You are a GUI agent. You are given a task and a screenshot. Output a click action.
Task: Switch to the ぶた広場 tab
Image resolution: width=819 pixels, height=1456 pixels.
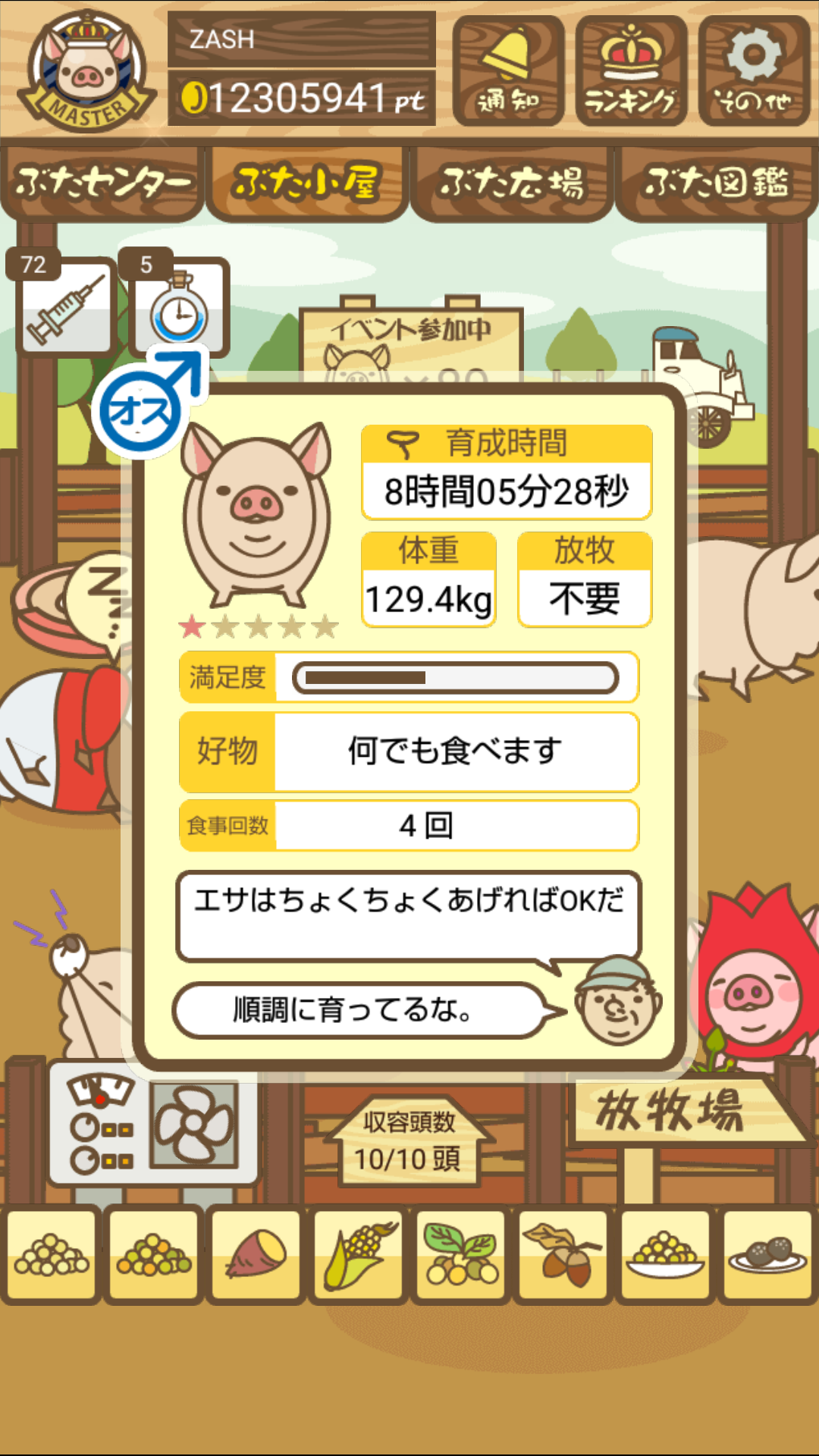pos(512,184)
